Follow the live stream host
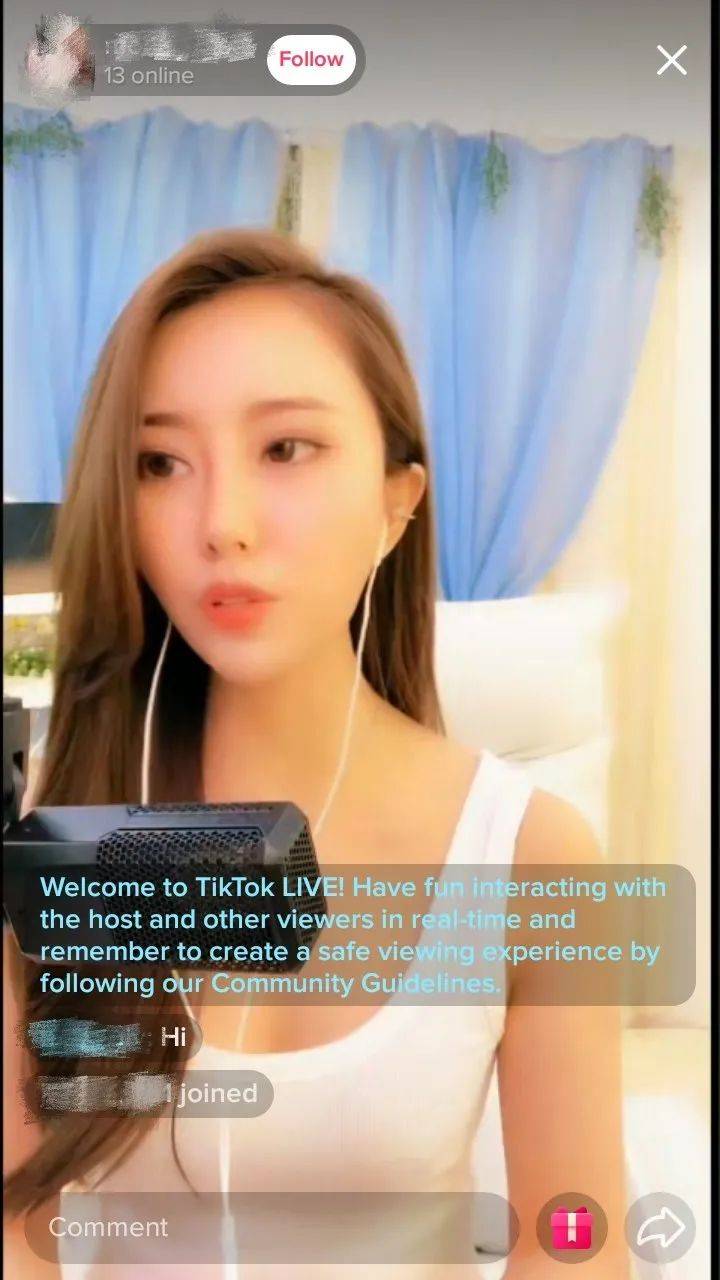Viewport: 720px width, 1280px height. [x=310, y=60]
